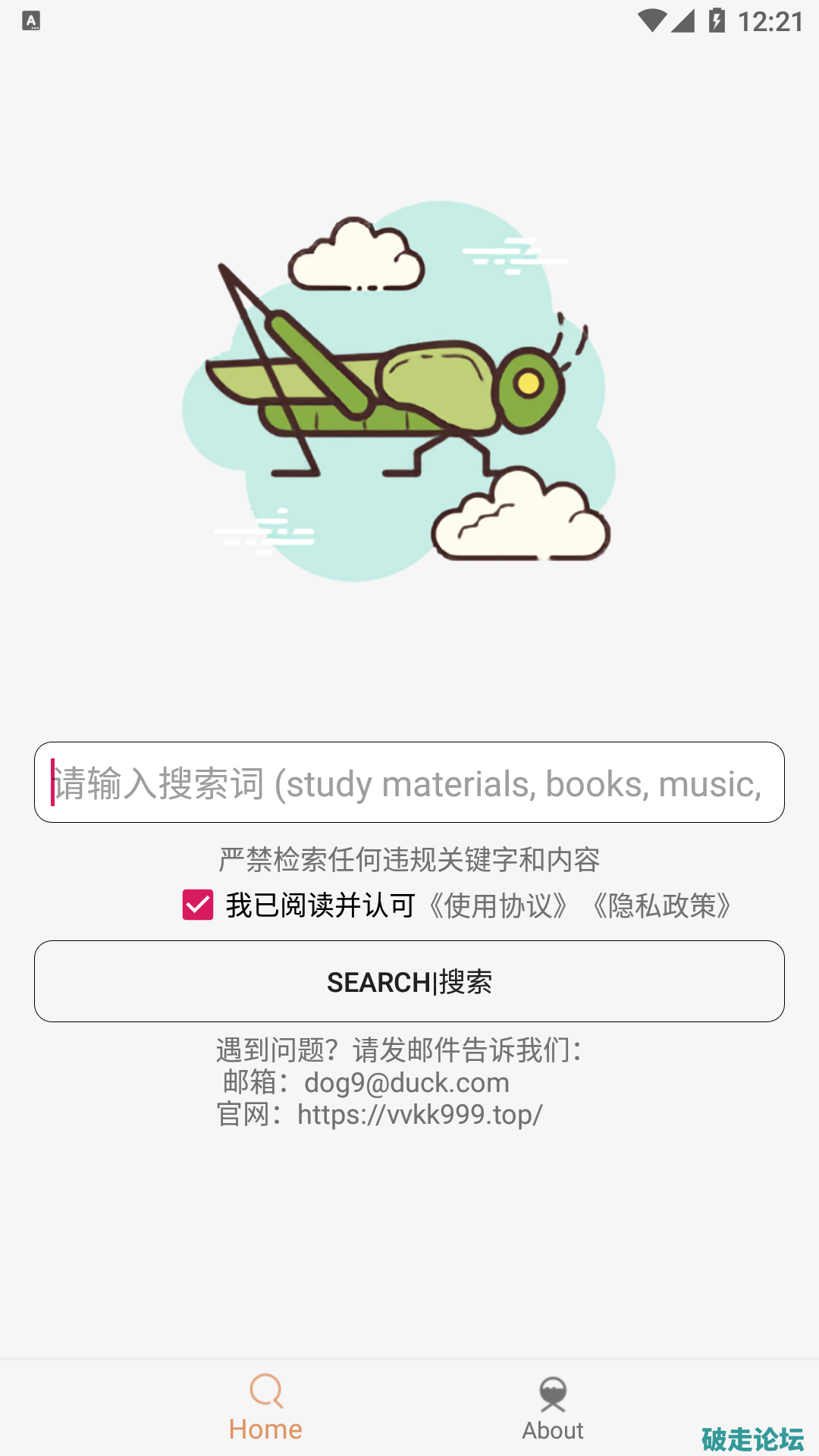Open the 《隐私政策》 privacy policy link
This screenshot has height=1456, width=819.
pyautogui.click(x=661, y=905)
